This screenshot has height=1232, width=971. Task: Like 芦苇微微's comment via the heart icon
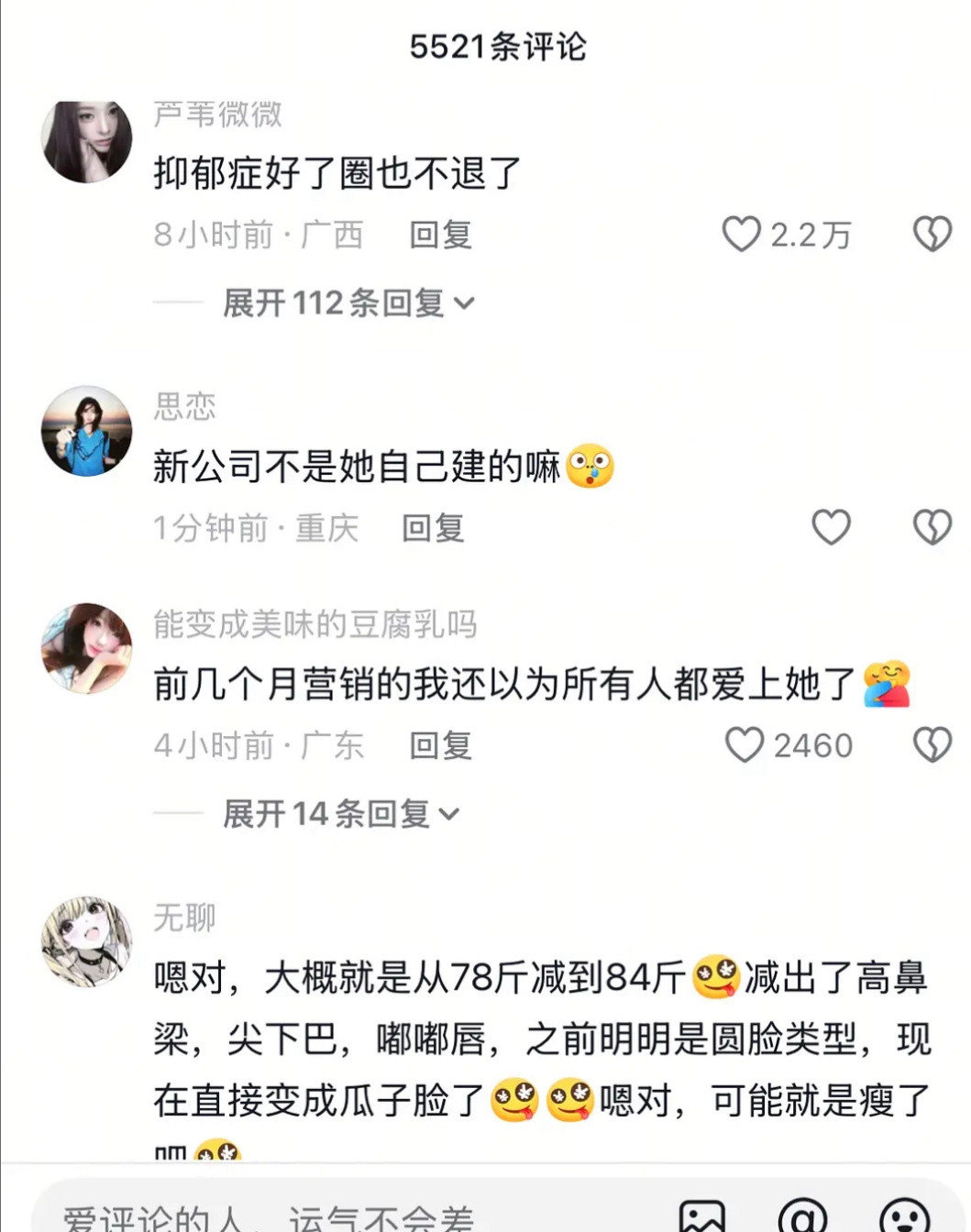[x=745, y=234]
